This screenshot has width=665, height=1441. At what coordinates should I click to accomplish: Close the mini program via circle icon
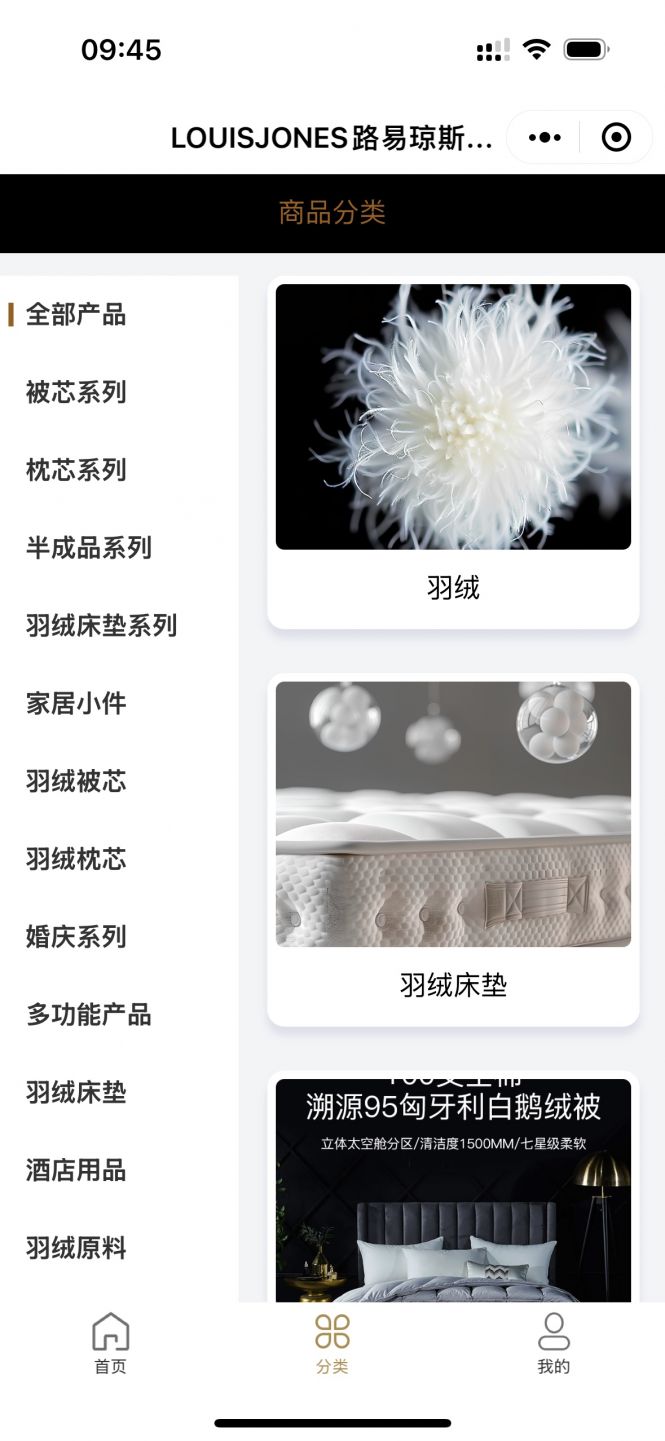pos(616,137)
